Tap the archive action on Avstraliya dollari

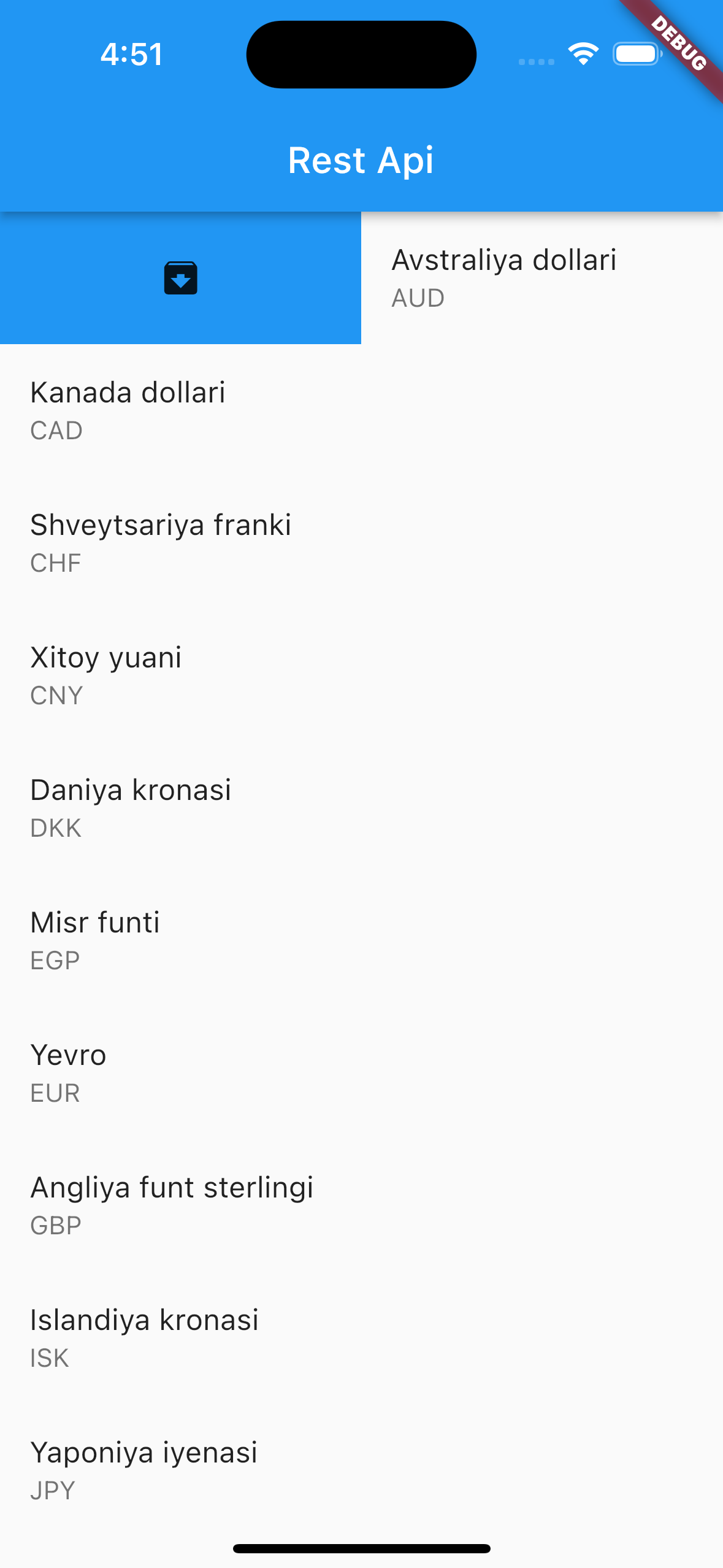click(180, 278)
